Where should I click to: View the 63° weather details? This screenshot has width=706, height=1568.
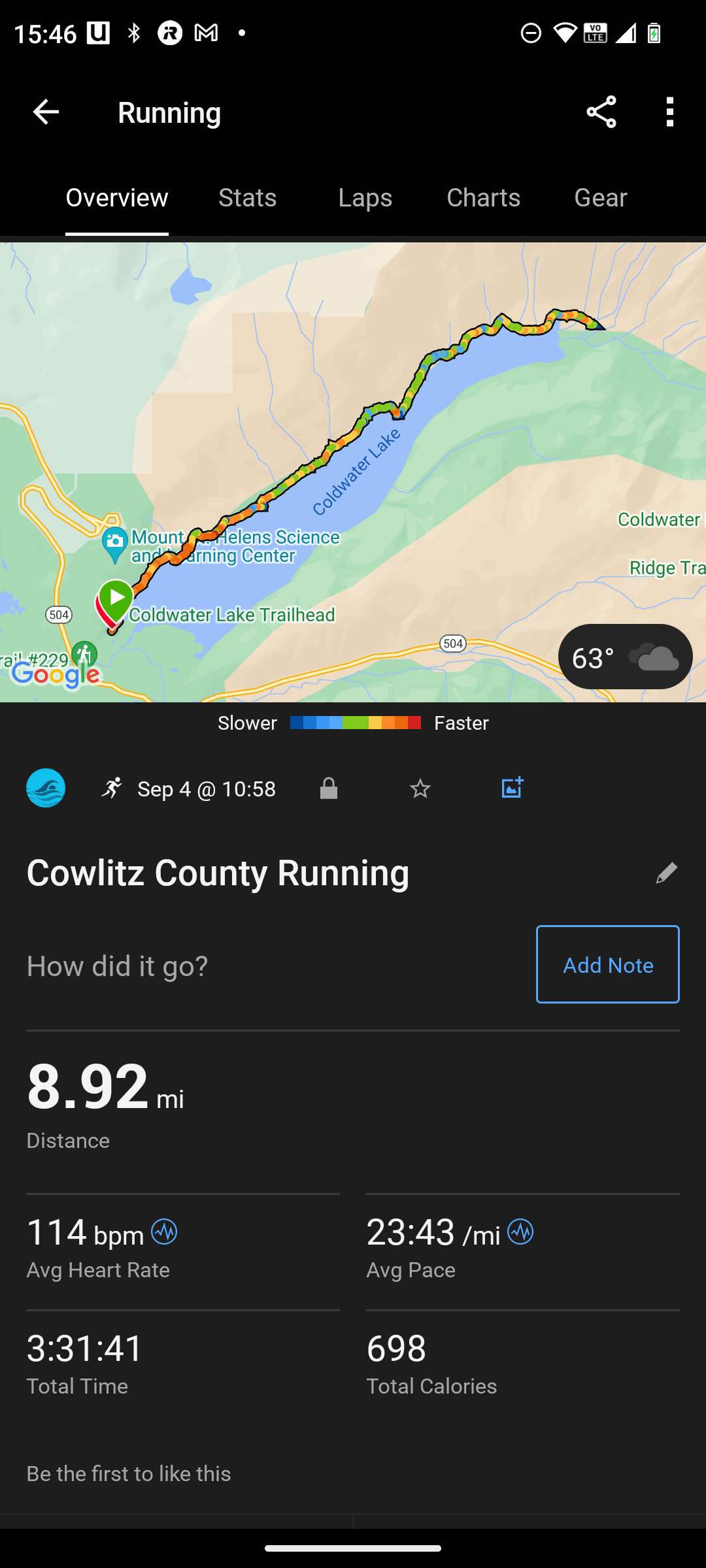(625, 657)
